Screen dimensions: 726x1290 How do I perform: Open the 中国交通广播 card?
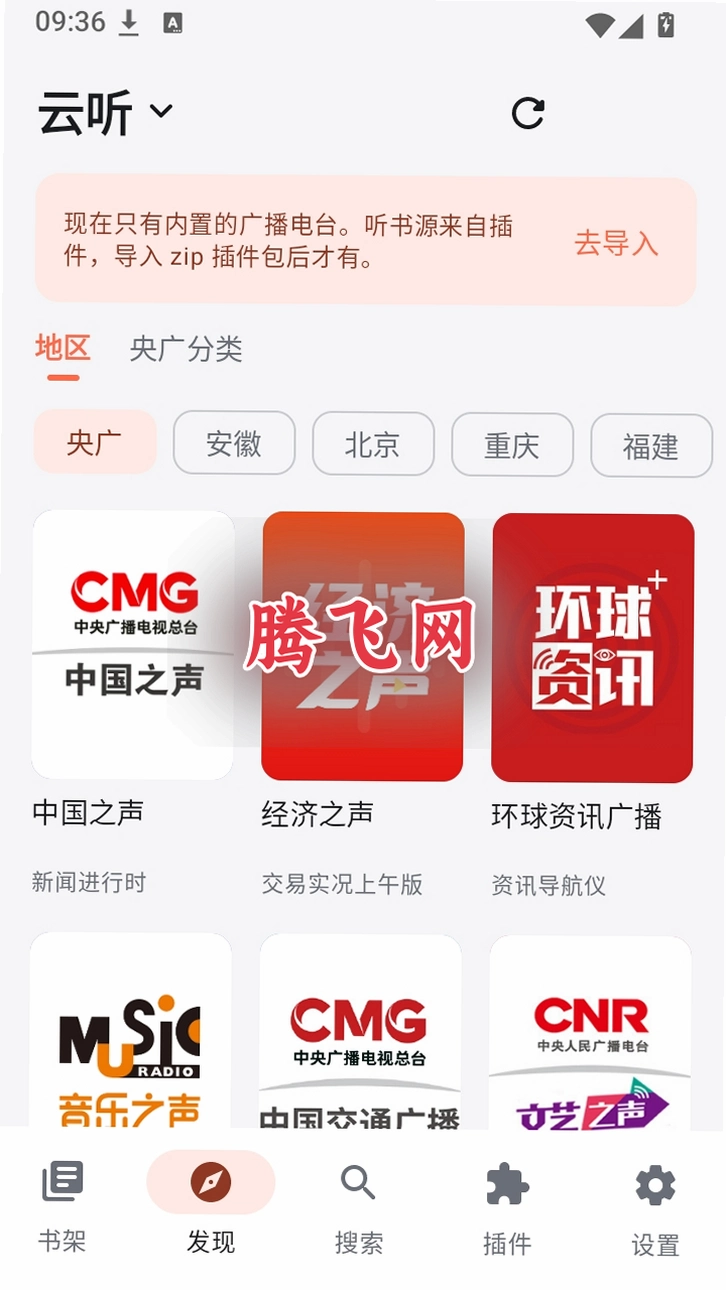click(360, 1031)
